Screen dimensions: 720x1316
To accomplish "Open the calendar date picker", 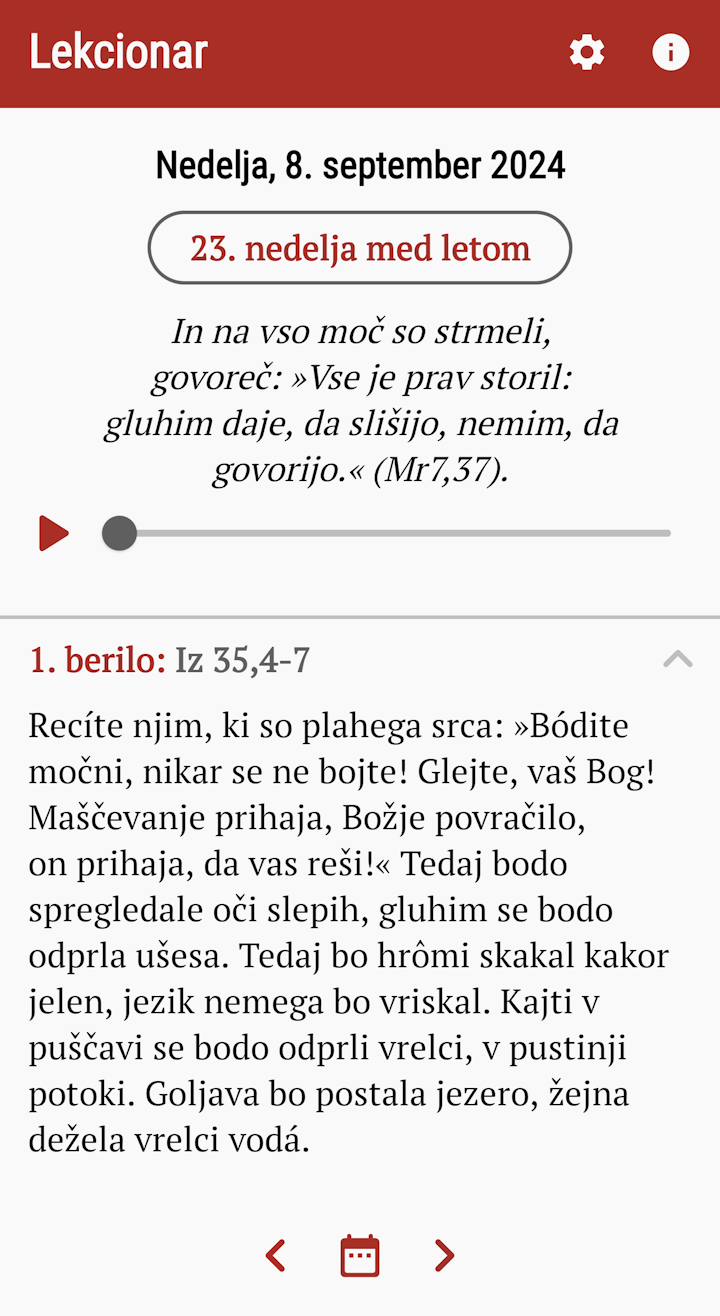I will point(360,1255).
